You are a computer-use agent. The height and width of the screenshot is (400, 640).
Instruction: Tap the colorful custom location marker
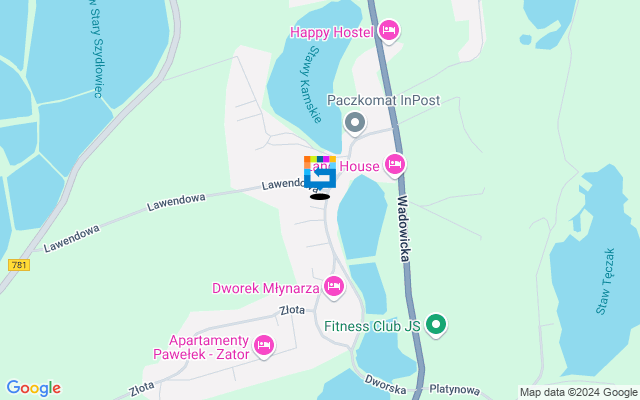tap(319, 171)
